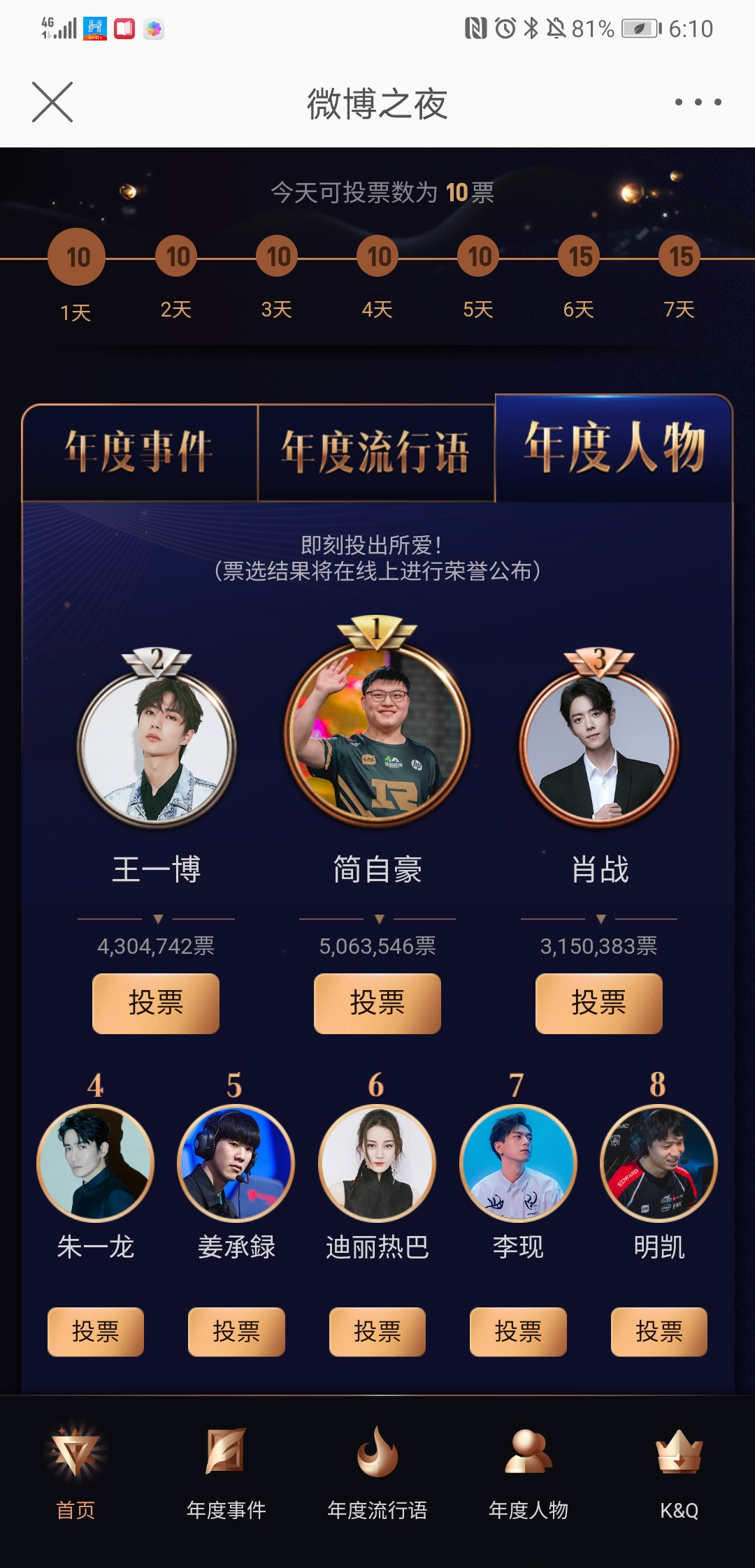755x1568 pixels.
Task: Vote for 明凯
Action: coord(659,1332)
